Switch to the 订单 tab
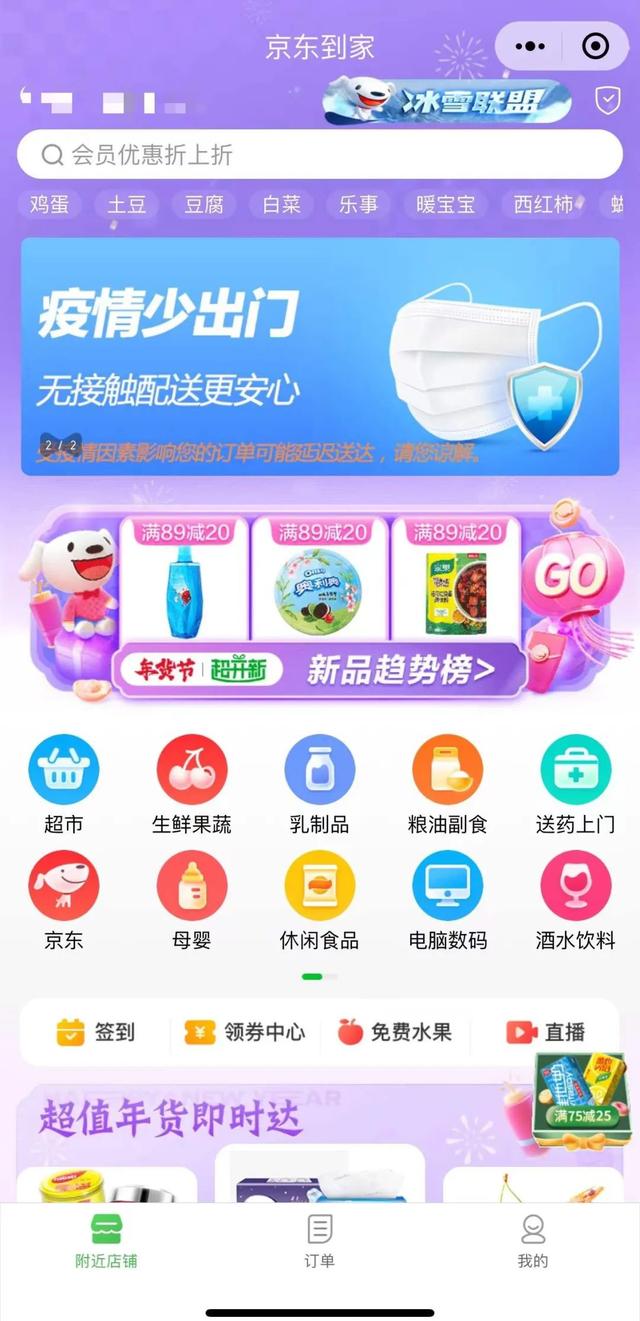Viewport: 640px width, 1321px height. (x=319, y=1241)
